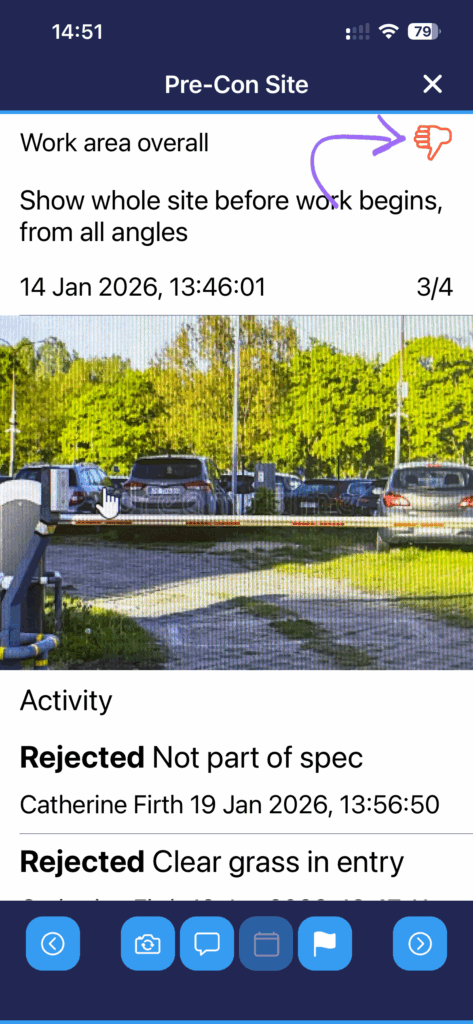Retake photo with the camera button

coord(148,944)
